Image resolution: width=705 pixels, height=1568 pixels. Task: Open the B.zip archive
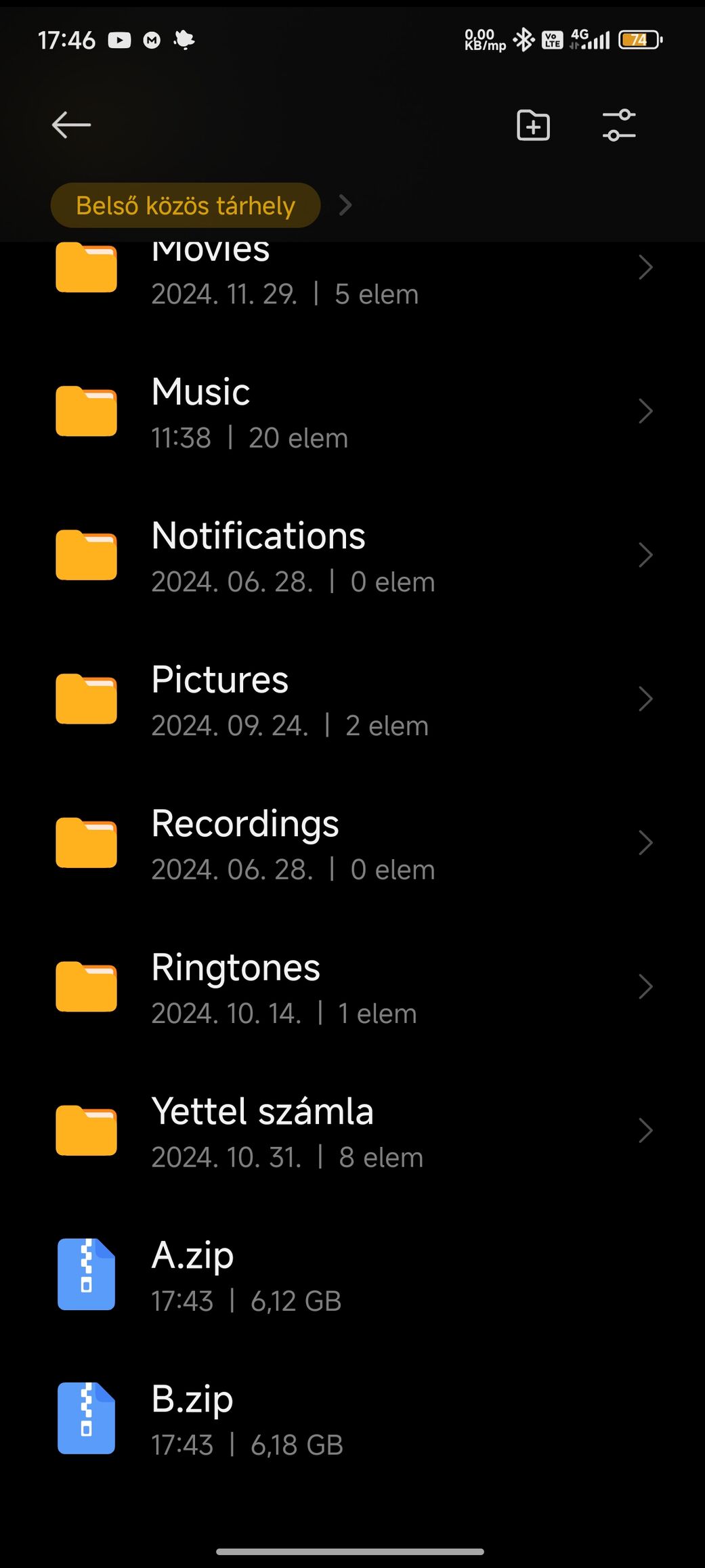click(x=352, y=1418)
